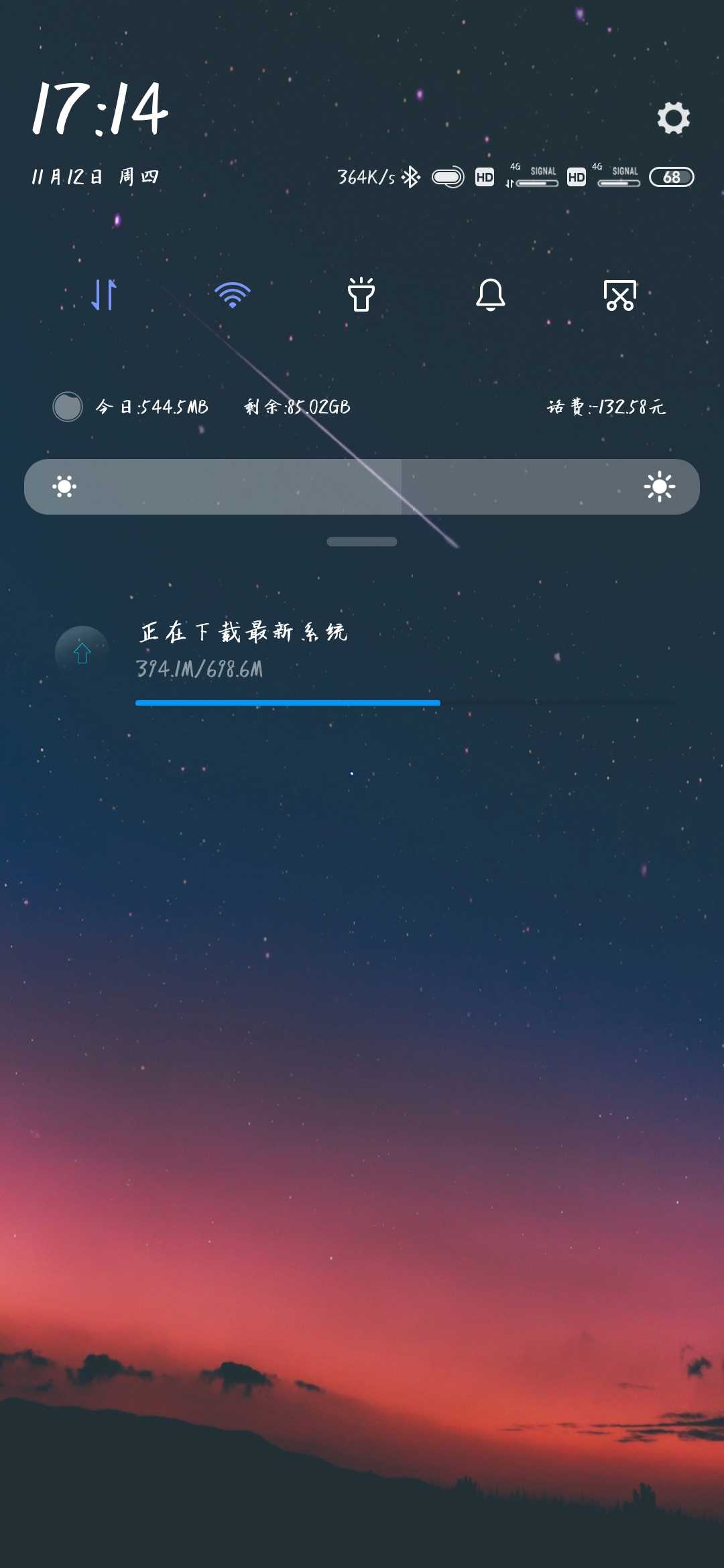Expand quick settings via the handle bar
This screenshot has width=724, height=1568.
(362, 541)
